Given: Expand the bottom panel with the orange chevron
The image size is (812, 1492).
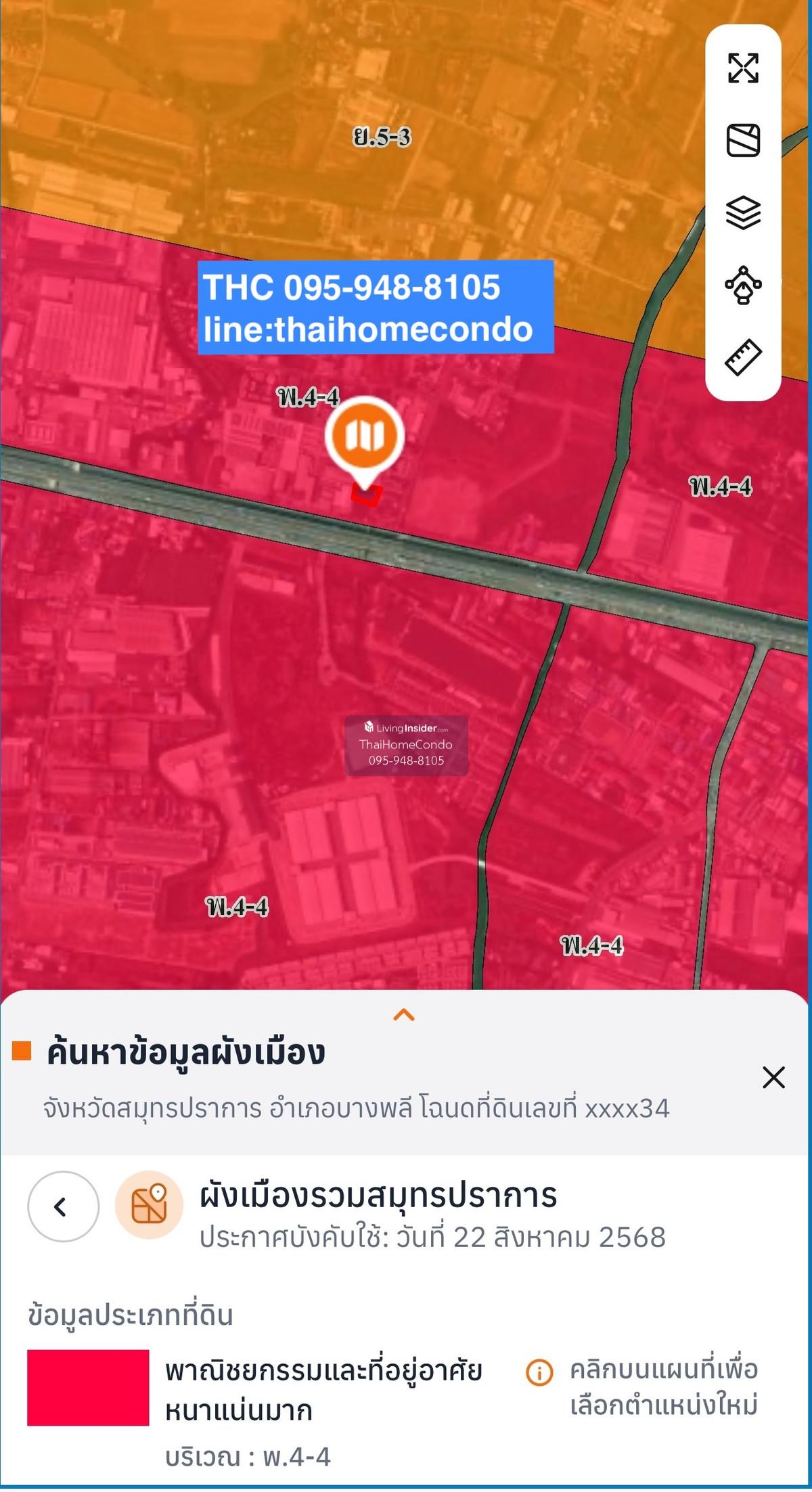Looking at the screenshot, I should (x=404, y=1014).
